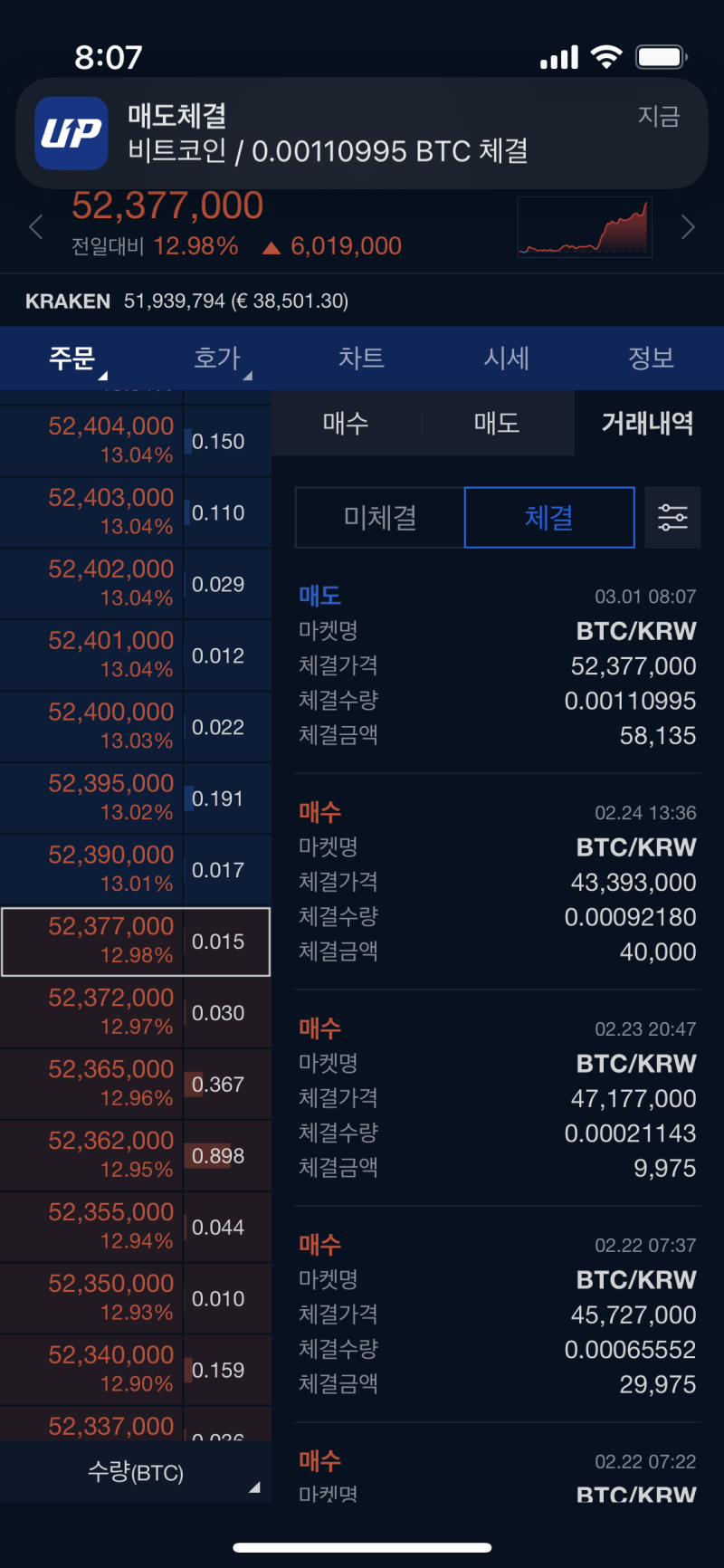
Task: Switch to the 정보 tab
Action: coord(652,359)
